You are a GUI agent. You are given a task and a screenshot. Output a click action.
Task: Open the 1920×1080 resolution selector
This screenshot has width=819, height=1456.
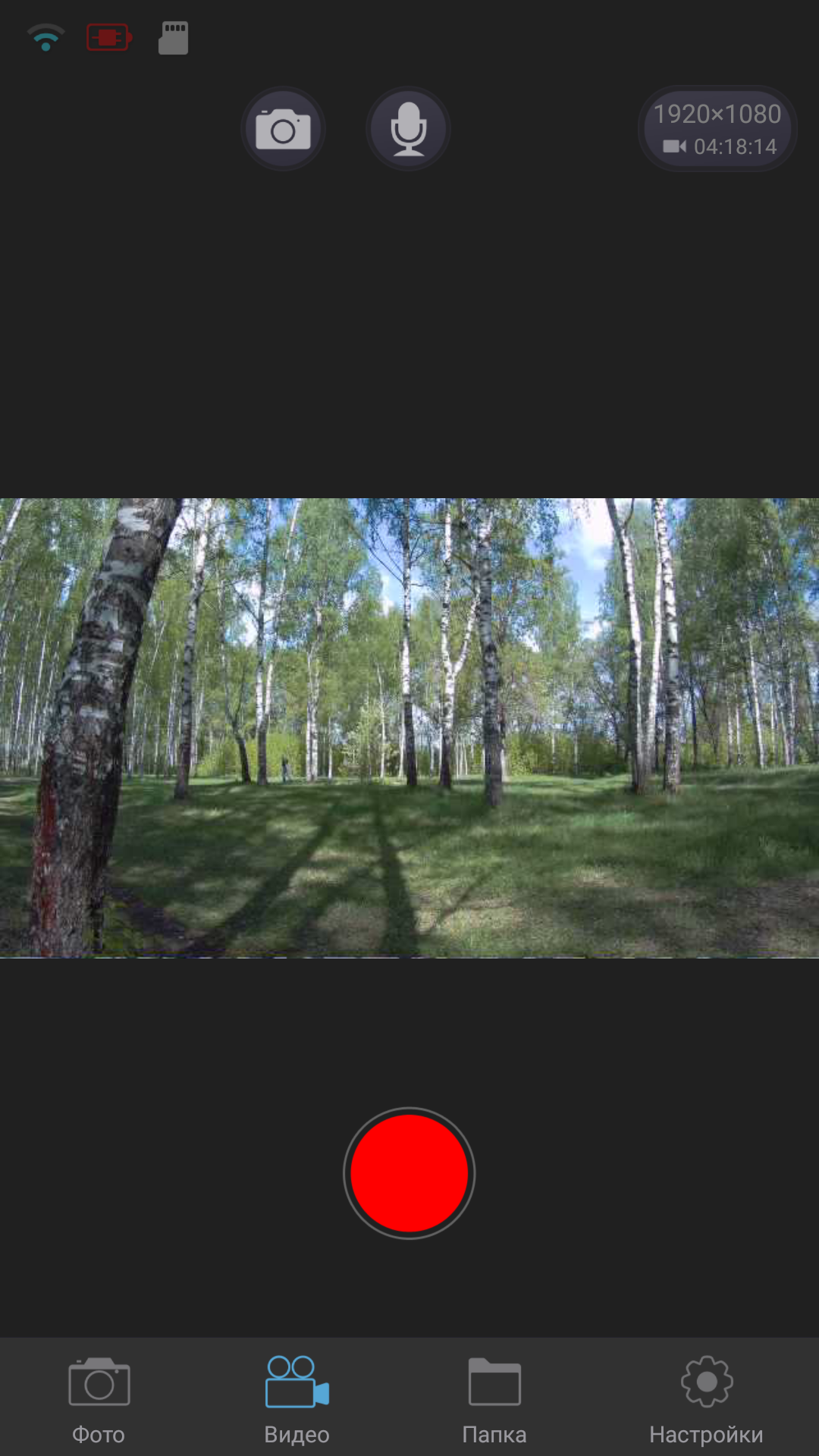pos(717,129)
